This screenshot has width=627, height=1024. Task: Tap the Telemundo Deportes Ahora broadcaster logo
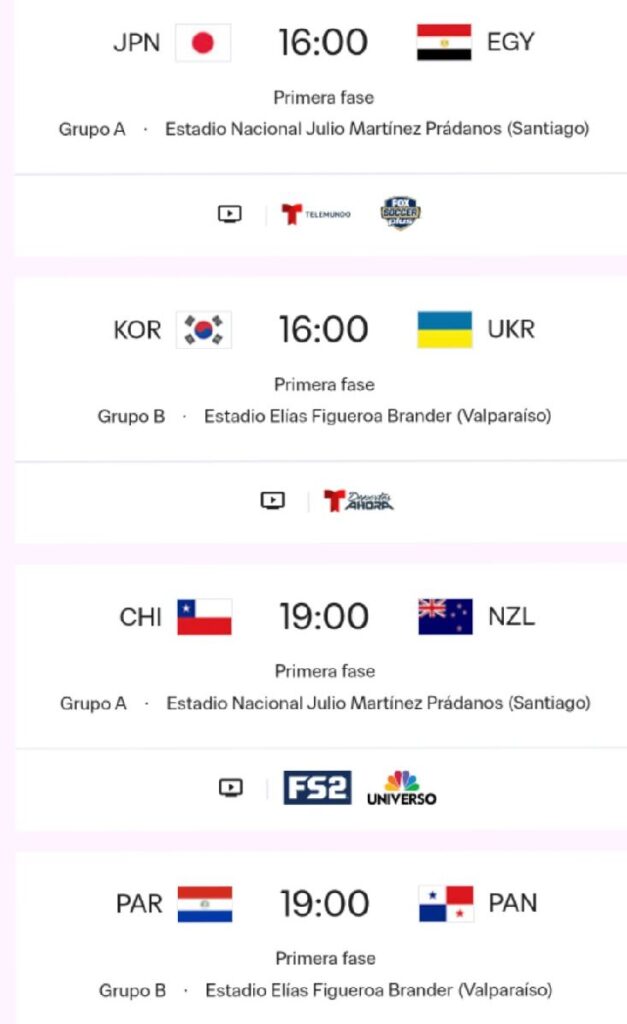[x=358, y=501]
